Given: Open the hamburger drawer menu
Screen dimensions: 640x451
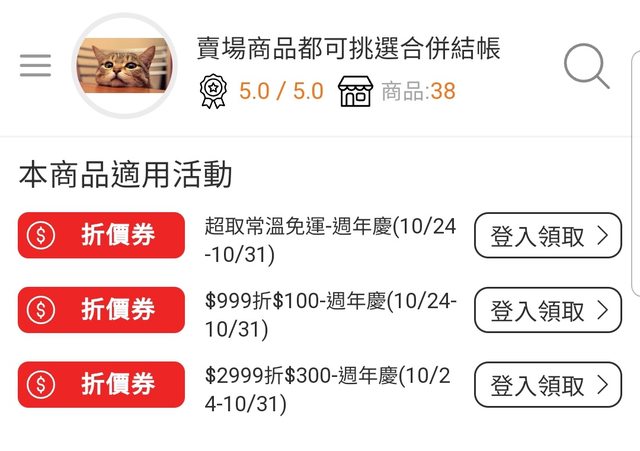Looking at the screenshot, I should (x=35, y=66).
